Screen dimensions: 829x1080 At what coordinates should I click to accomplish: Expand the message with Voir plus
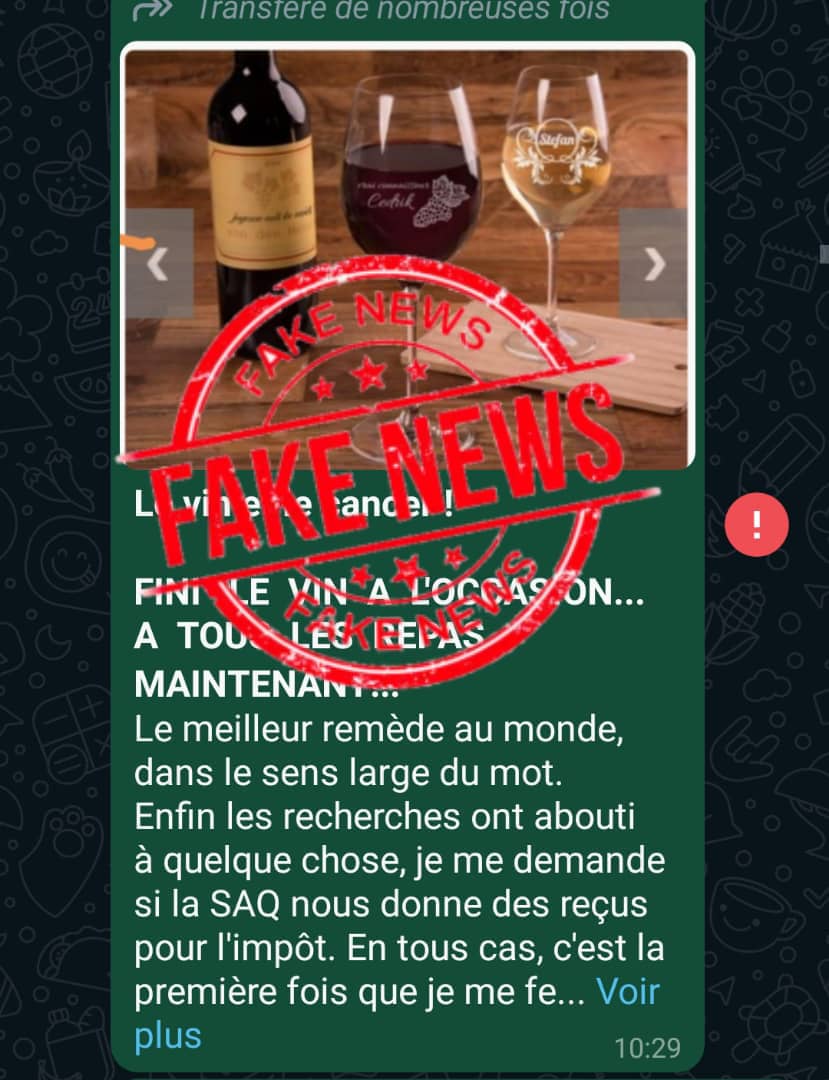pyautogui.click(x=627, y=993)
